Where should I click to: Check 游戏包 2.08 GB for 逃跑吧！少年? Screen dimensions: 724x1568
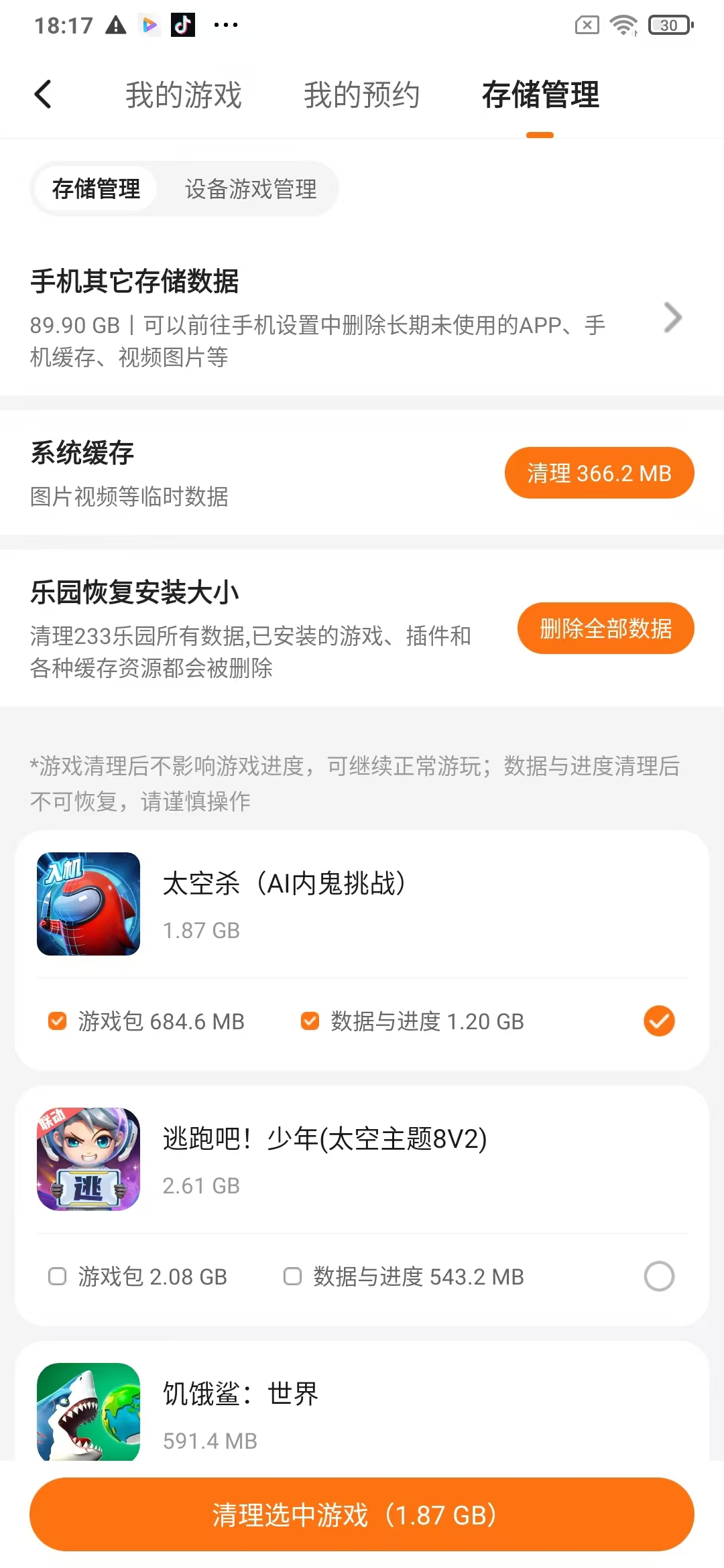click(x=58, y=1277)
